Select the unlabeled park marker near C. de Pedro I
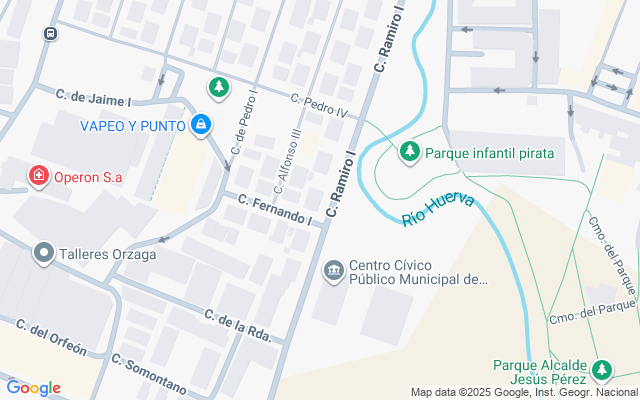This screenshot has height=400, width=640. point(219,88)
